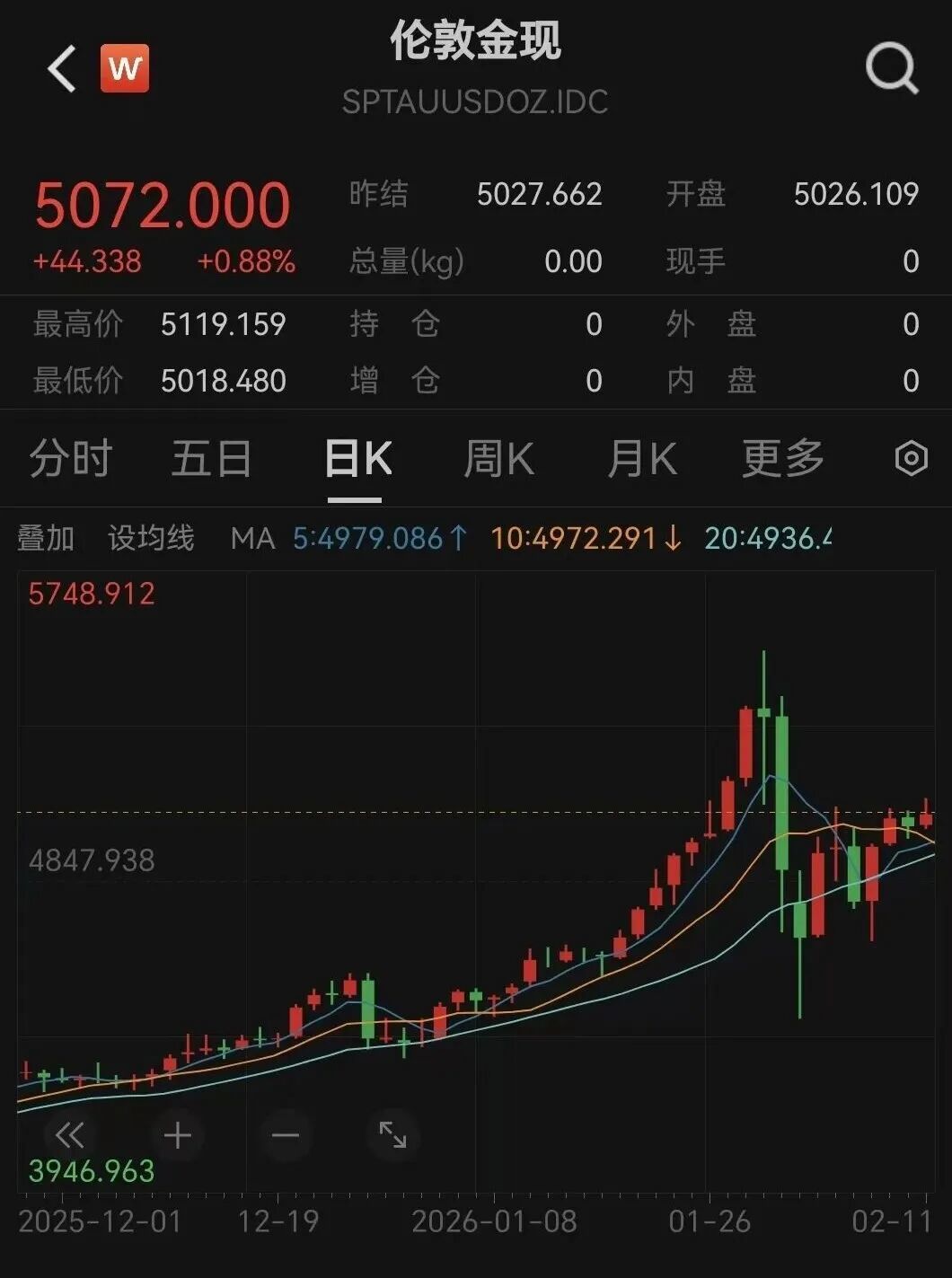Open the 更多 more periods menu
The height and width of the screenshot is (1278, 952).
point(782,459)
